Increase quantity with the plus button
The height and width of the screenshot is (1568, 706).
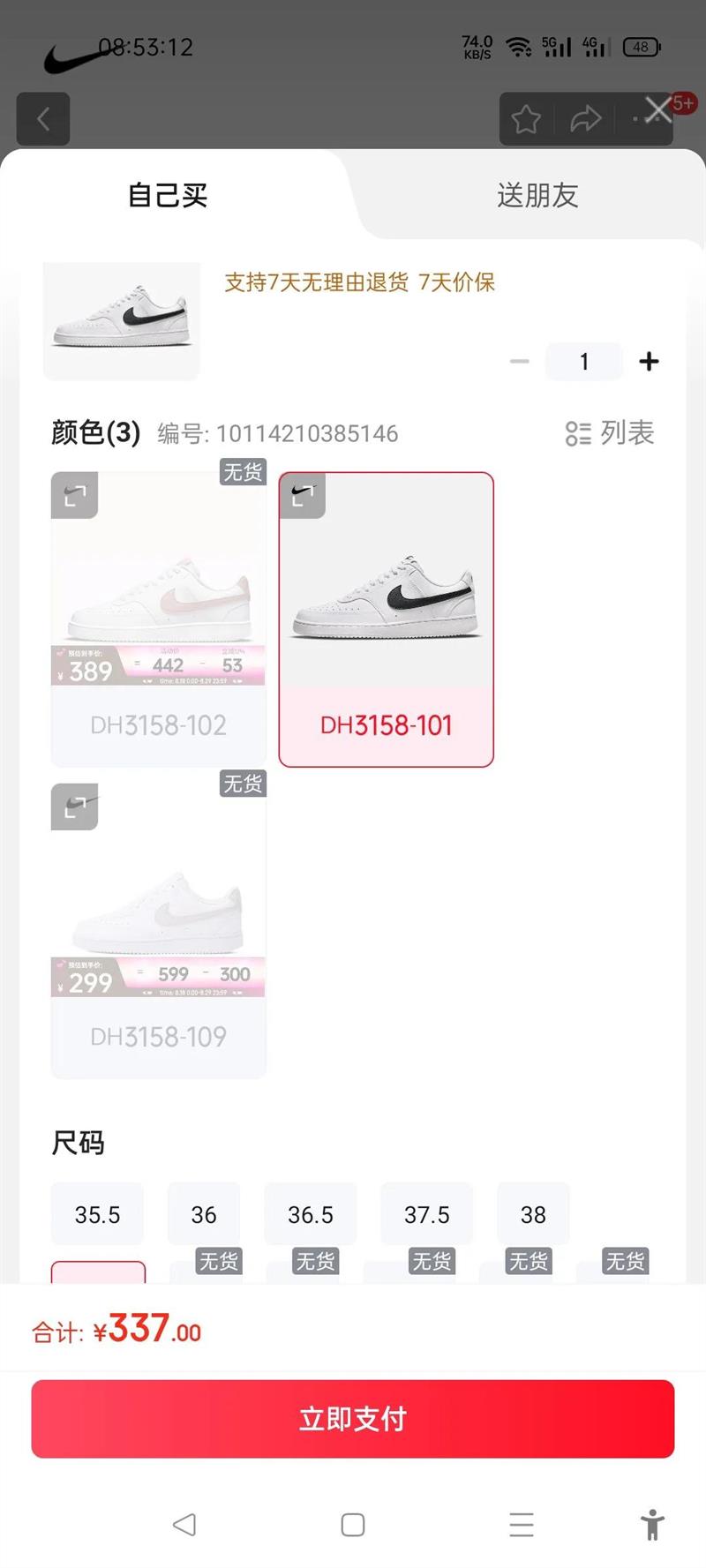coord(649,362)
